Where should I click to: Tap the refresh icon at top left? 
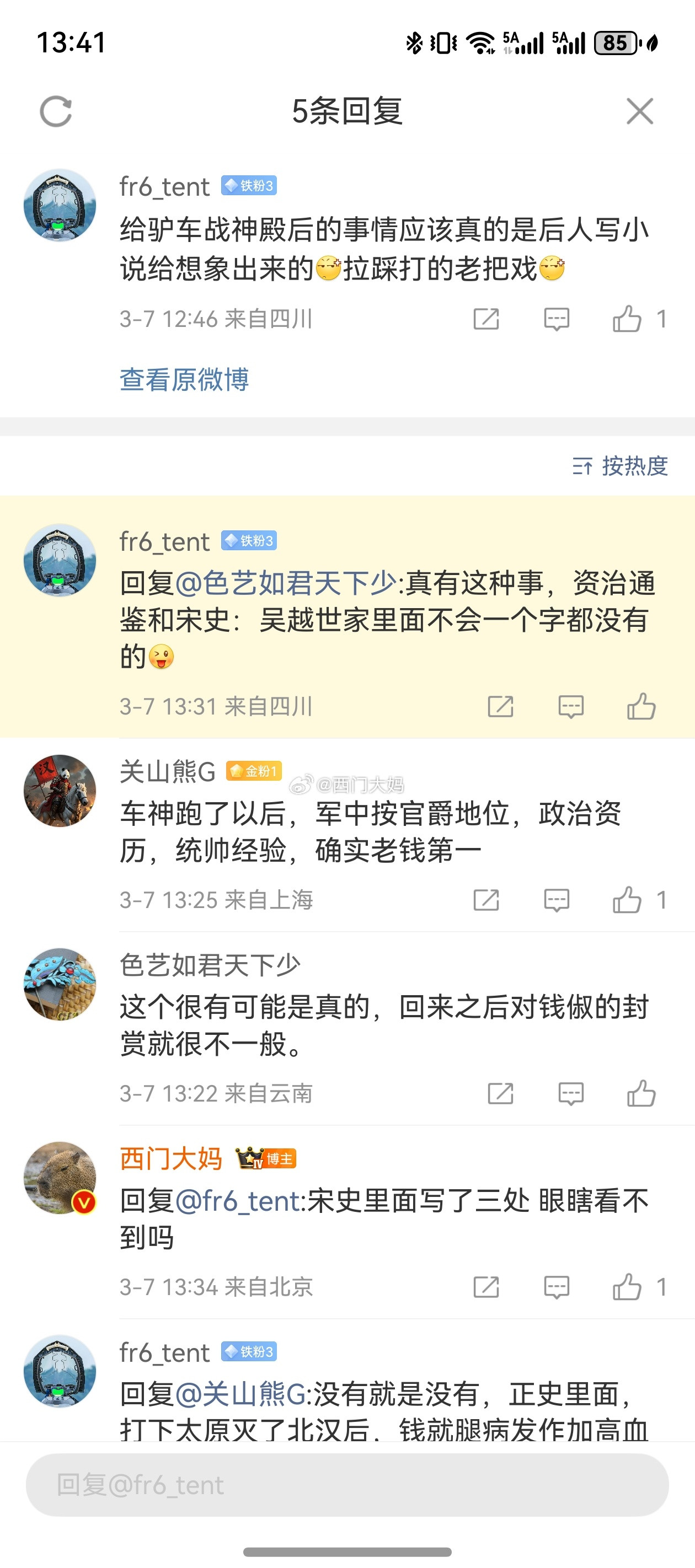(x=55, y=111)
